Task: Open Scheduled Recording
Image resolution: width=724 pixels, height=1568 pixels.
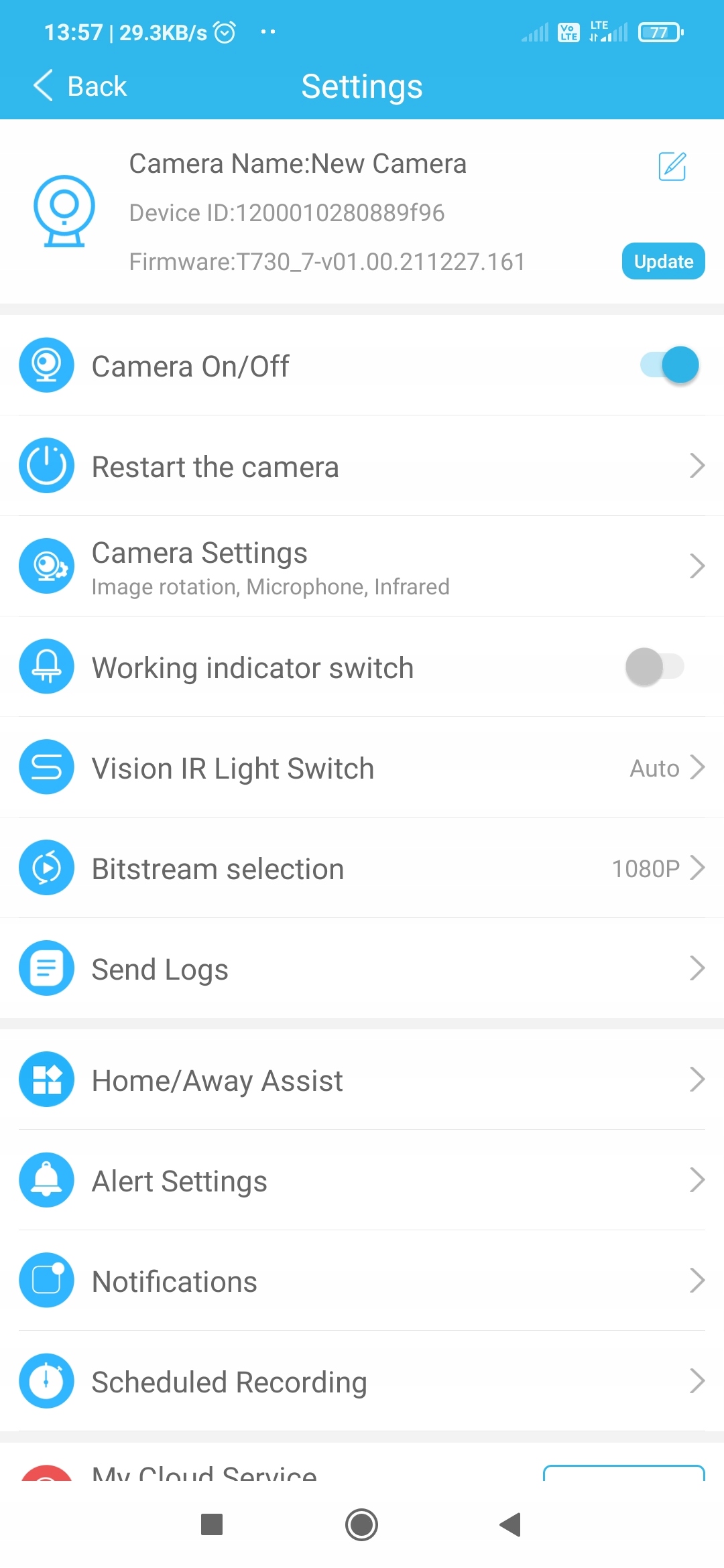Action: point(362,1382)
